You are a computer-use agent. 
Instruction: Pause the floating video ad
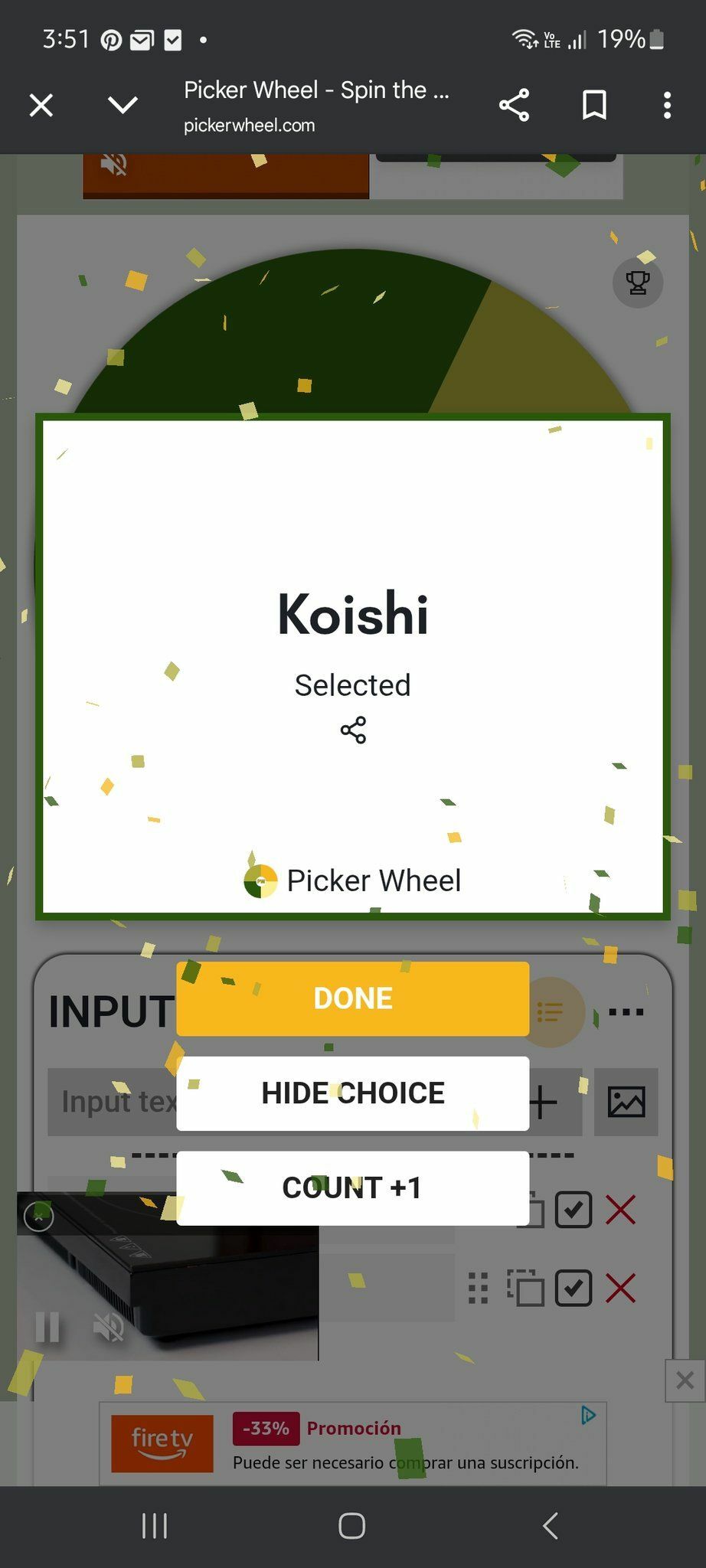[47, 1327]
